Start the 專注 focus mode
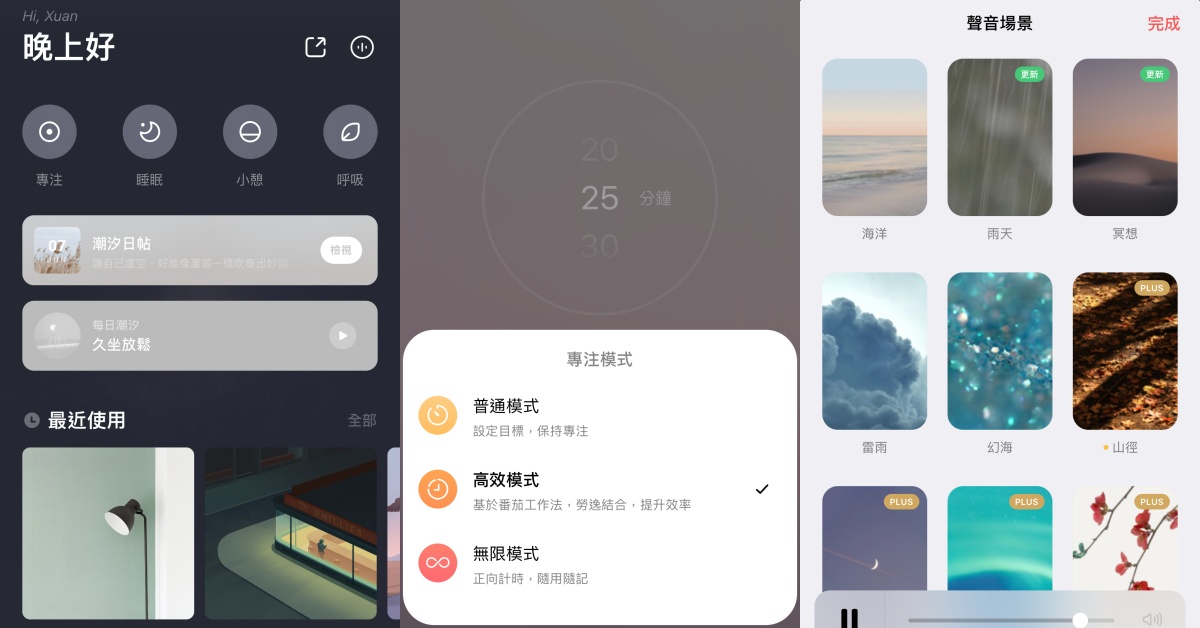The width and height of the screenshot is (1200, 628). click(x=49, y=132)
